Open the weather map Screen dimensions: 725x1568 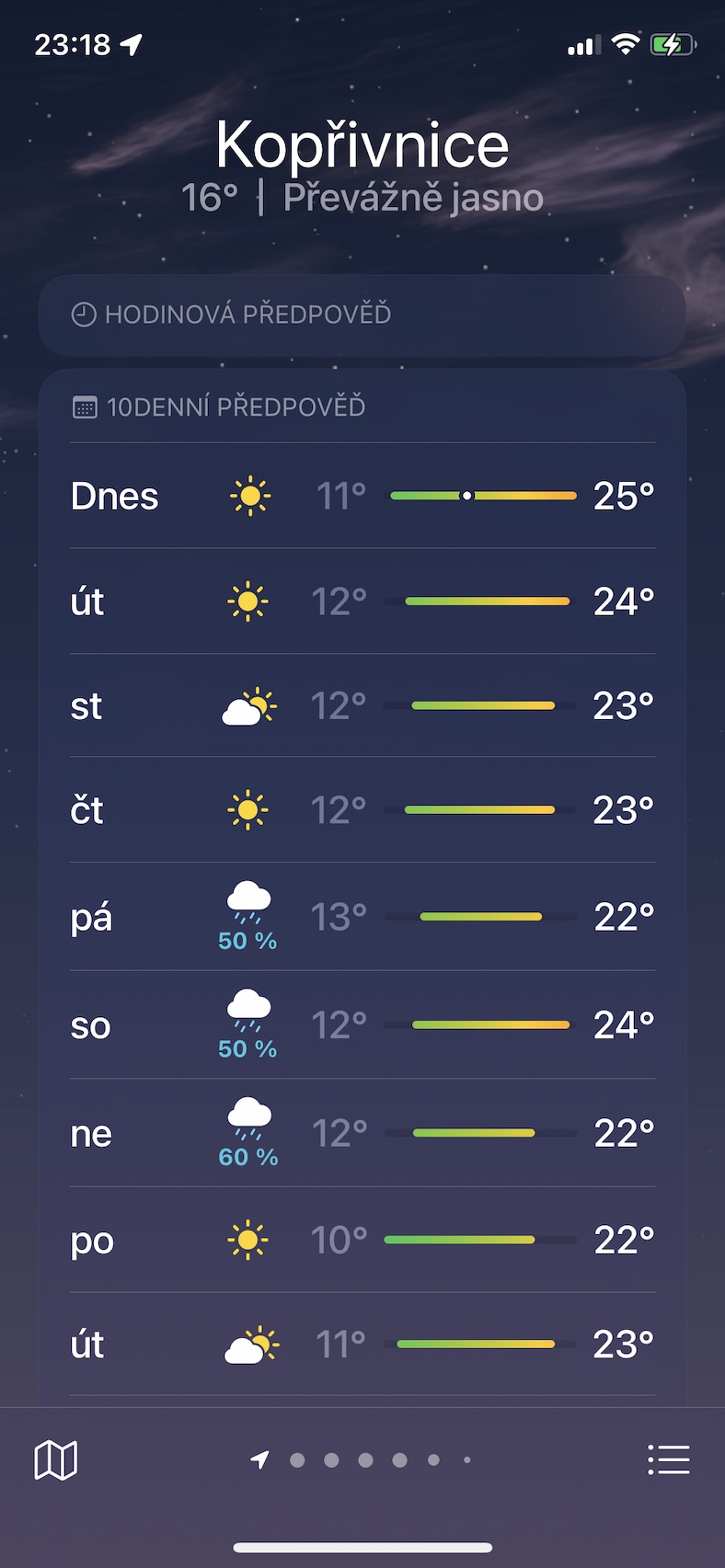coord(55,1459)
